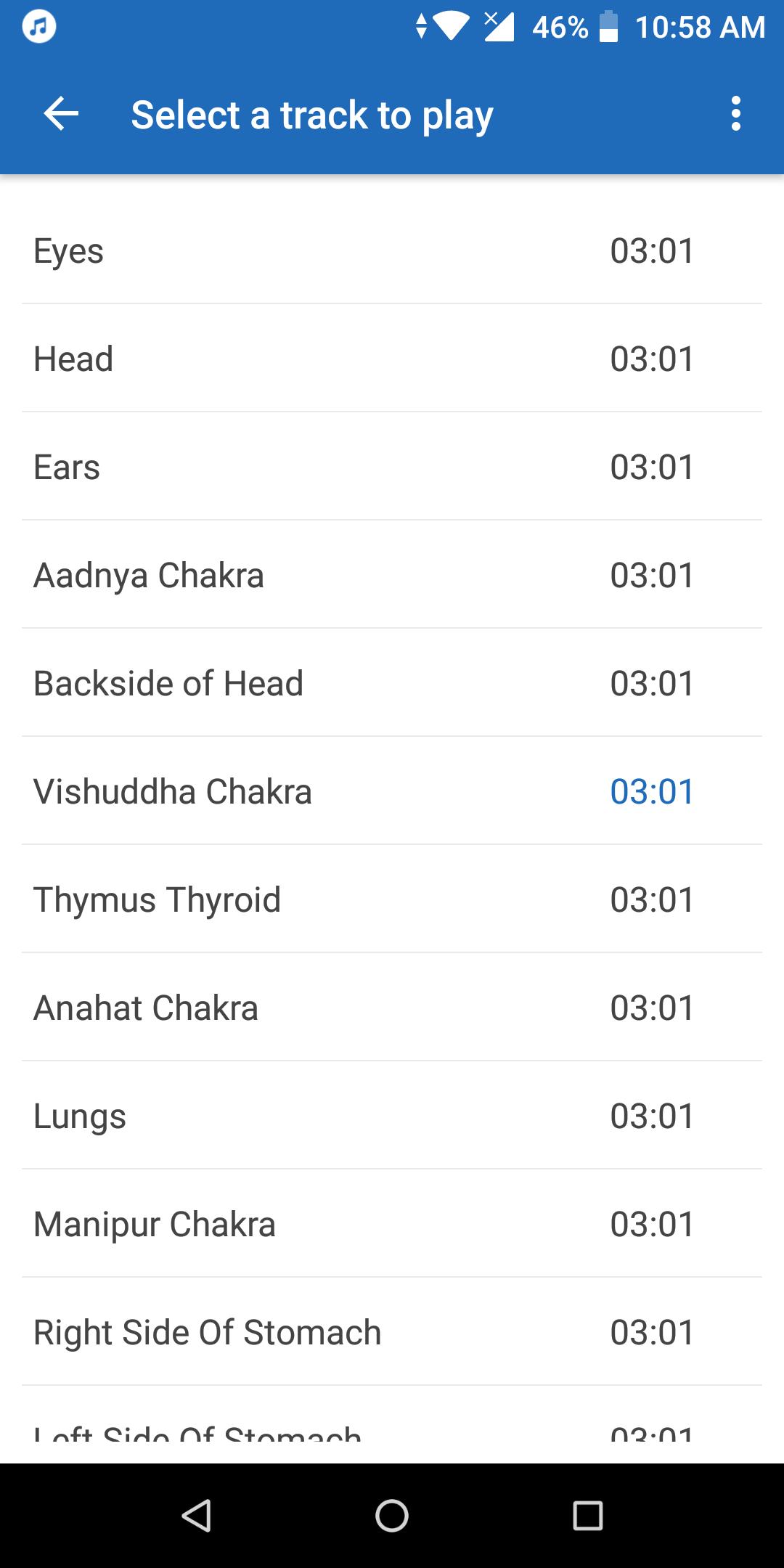Play Right Side Of Stomach track
Viewport: 784px width, 1568px height.
tap(392, 1331)
